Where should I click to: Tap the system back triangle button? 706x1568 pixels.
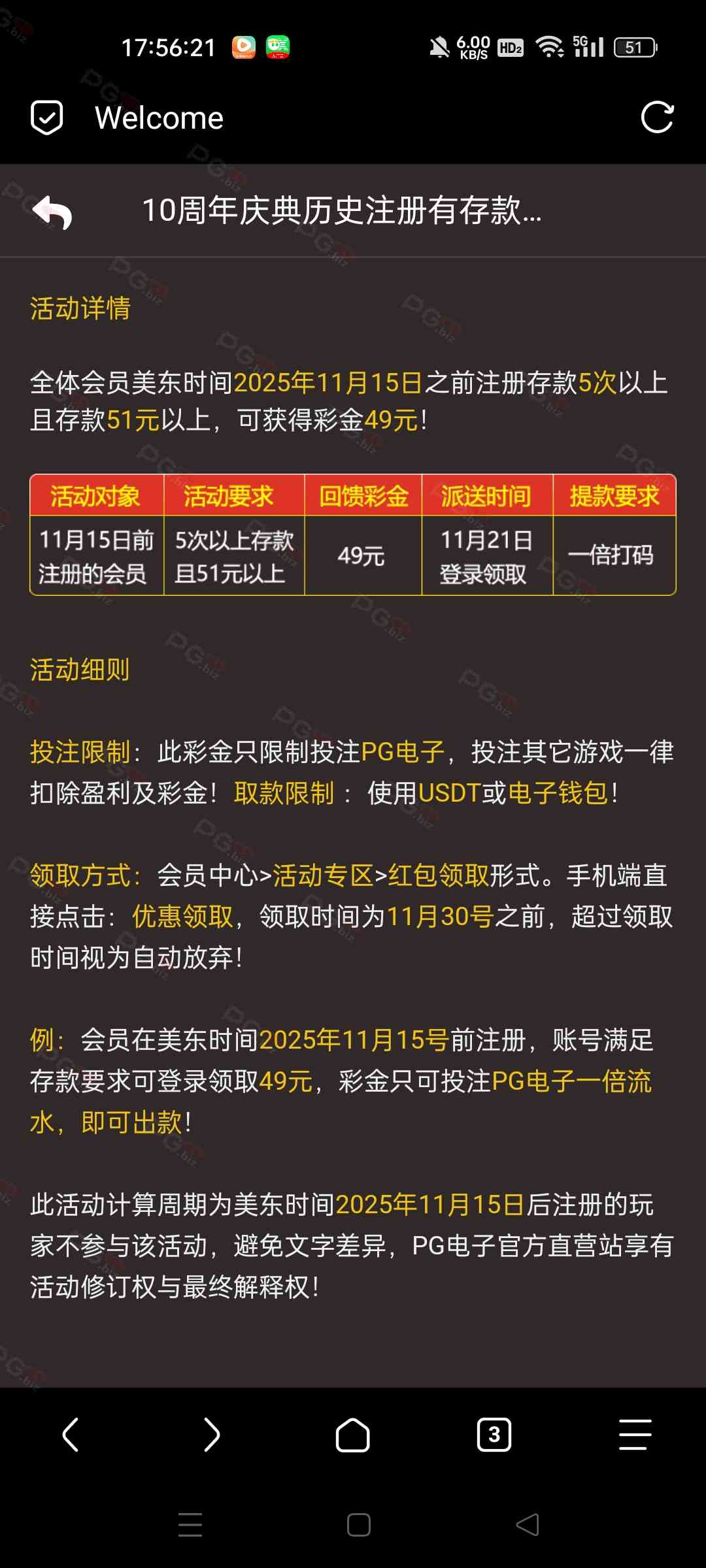528,1525
